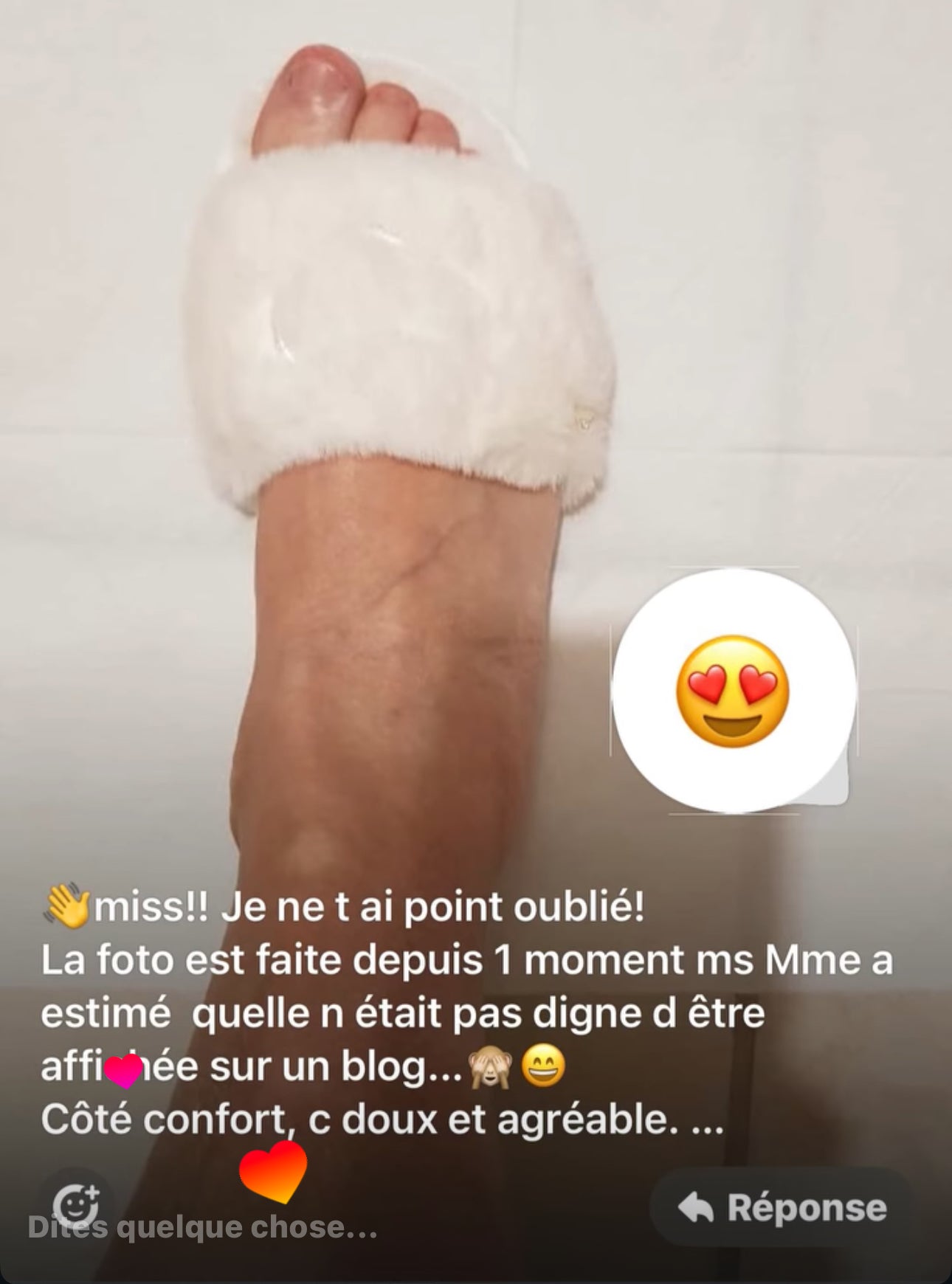Tap the Réponse button
Screen dimensions: 952x1284
click(x=782, y=1208)
